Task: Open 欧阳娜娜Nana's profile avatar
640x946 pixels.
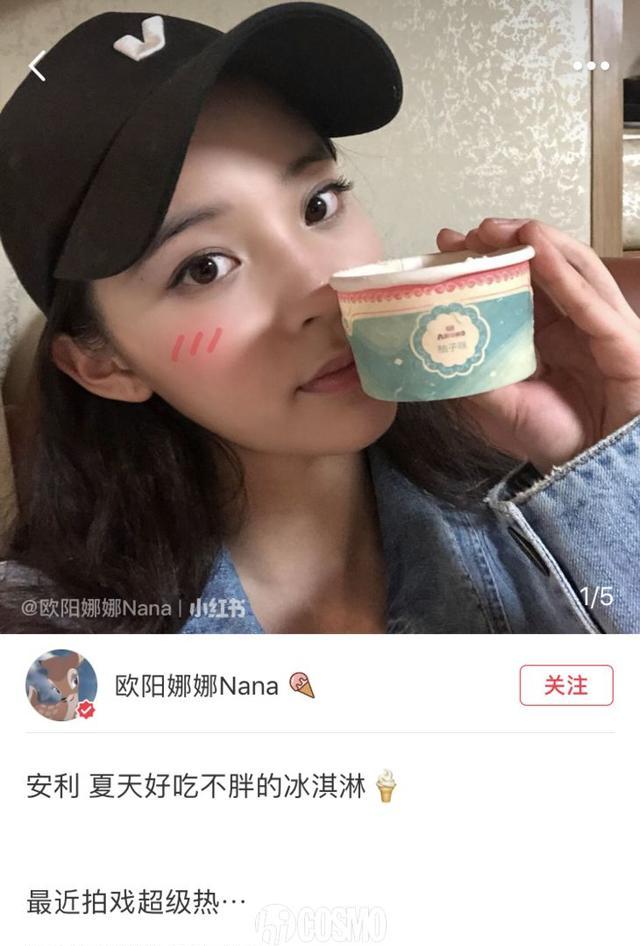Action: click(61, 685)
